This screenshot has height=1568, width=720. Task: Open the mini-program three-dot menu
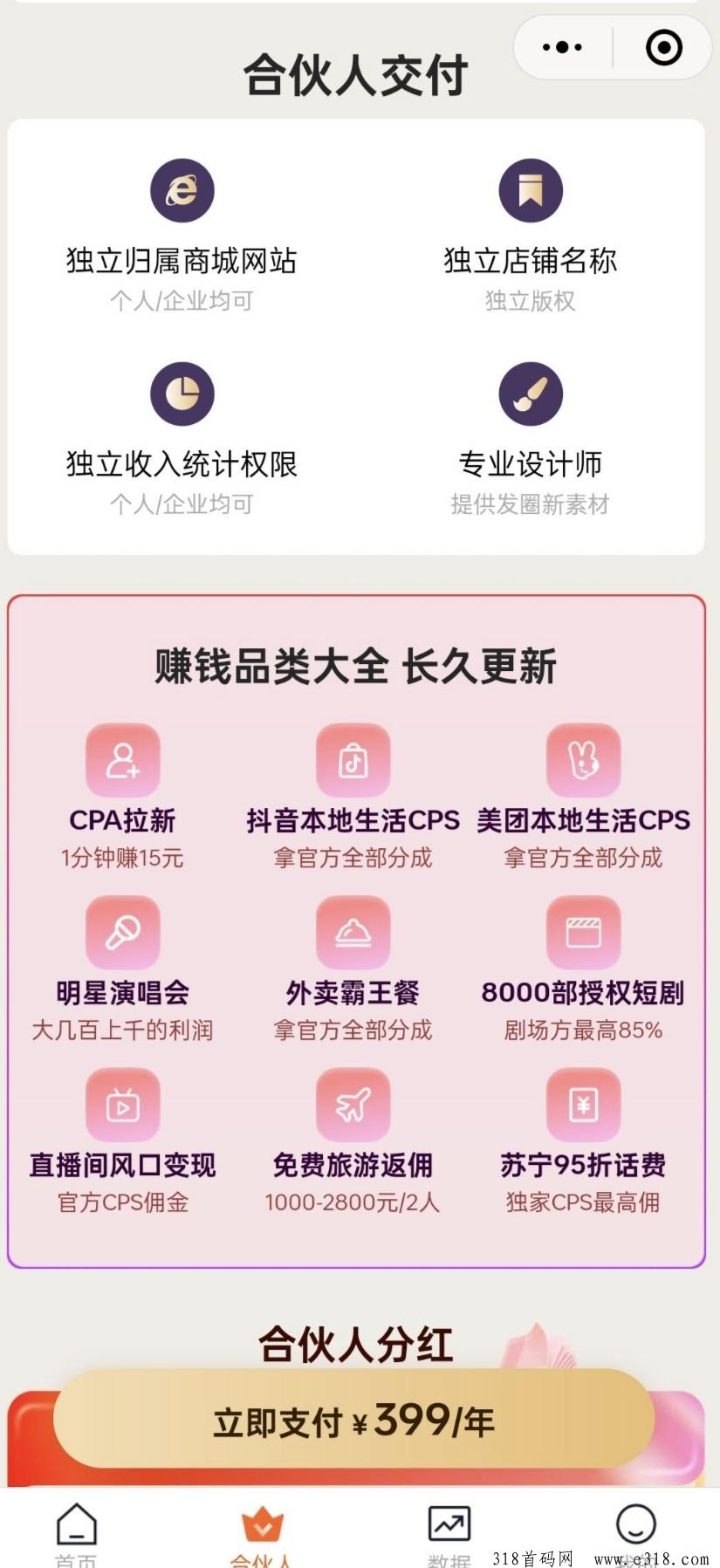tap(562, 47)
